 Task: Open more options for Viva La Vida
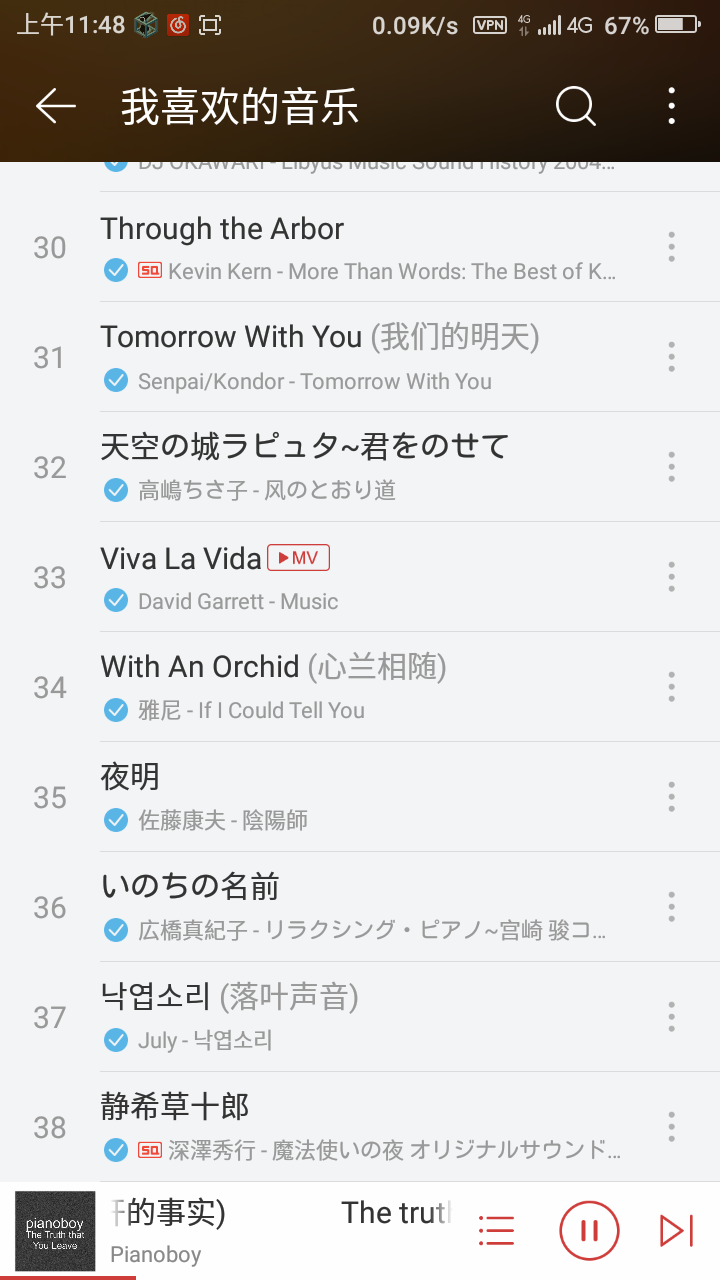671,576
